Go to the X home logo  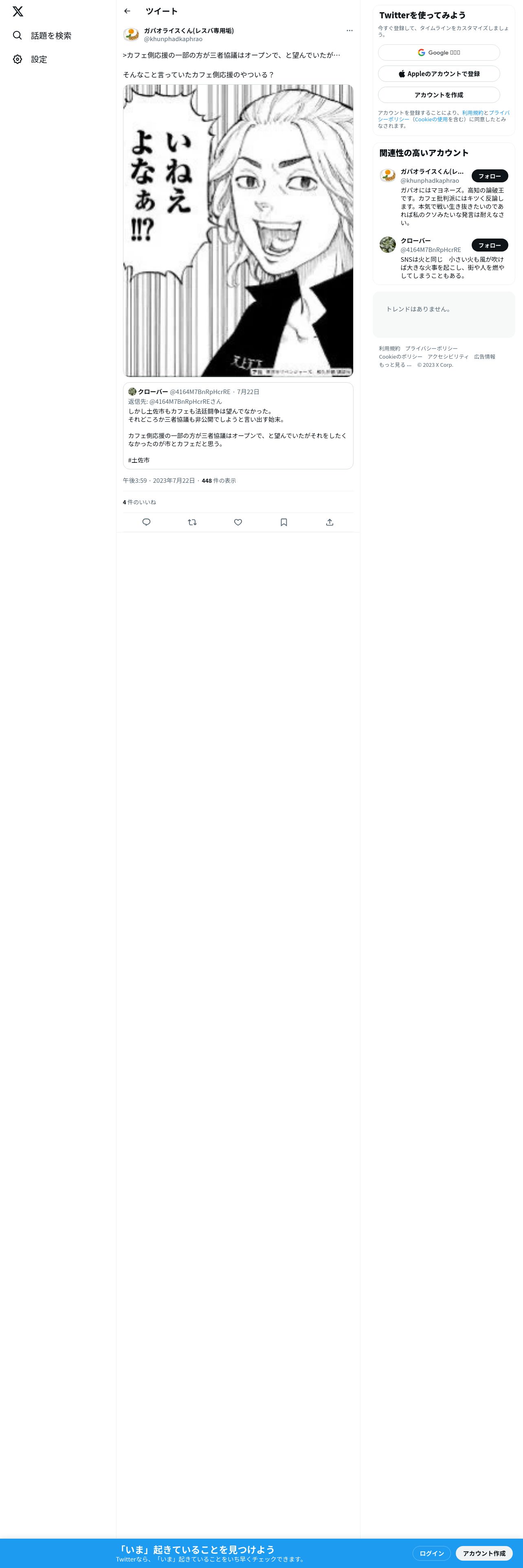[18, 11]
